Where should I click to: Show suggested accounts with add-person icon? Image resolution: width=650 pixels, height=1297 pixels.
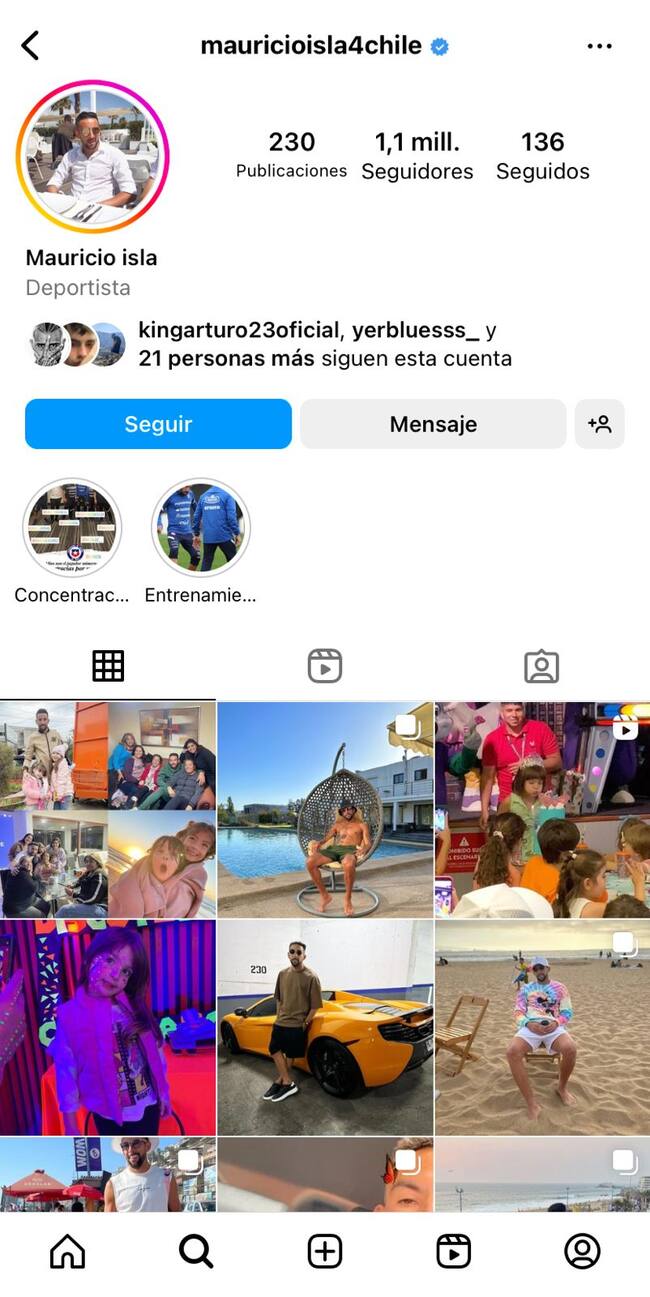[x=600, y=424]
